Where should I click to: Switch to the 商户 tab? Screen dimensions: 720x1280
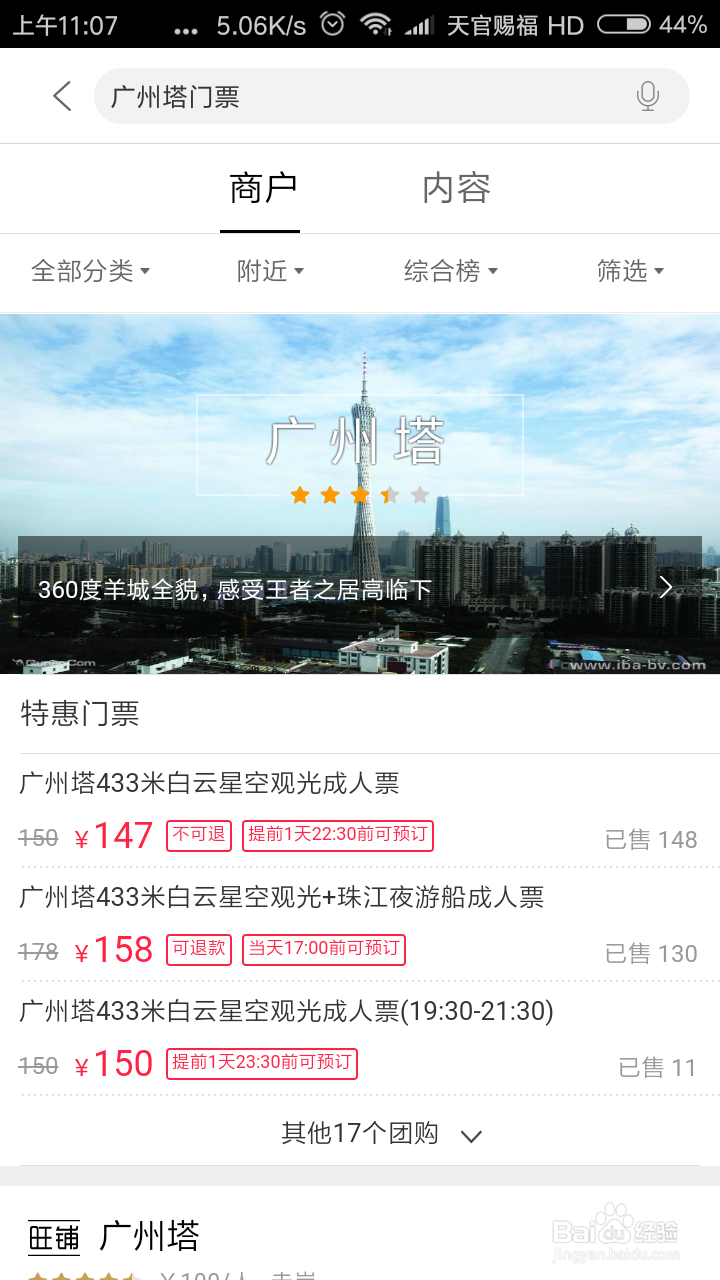click(x=260, y=188)
